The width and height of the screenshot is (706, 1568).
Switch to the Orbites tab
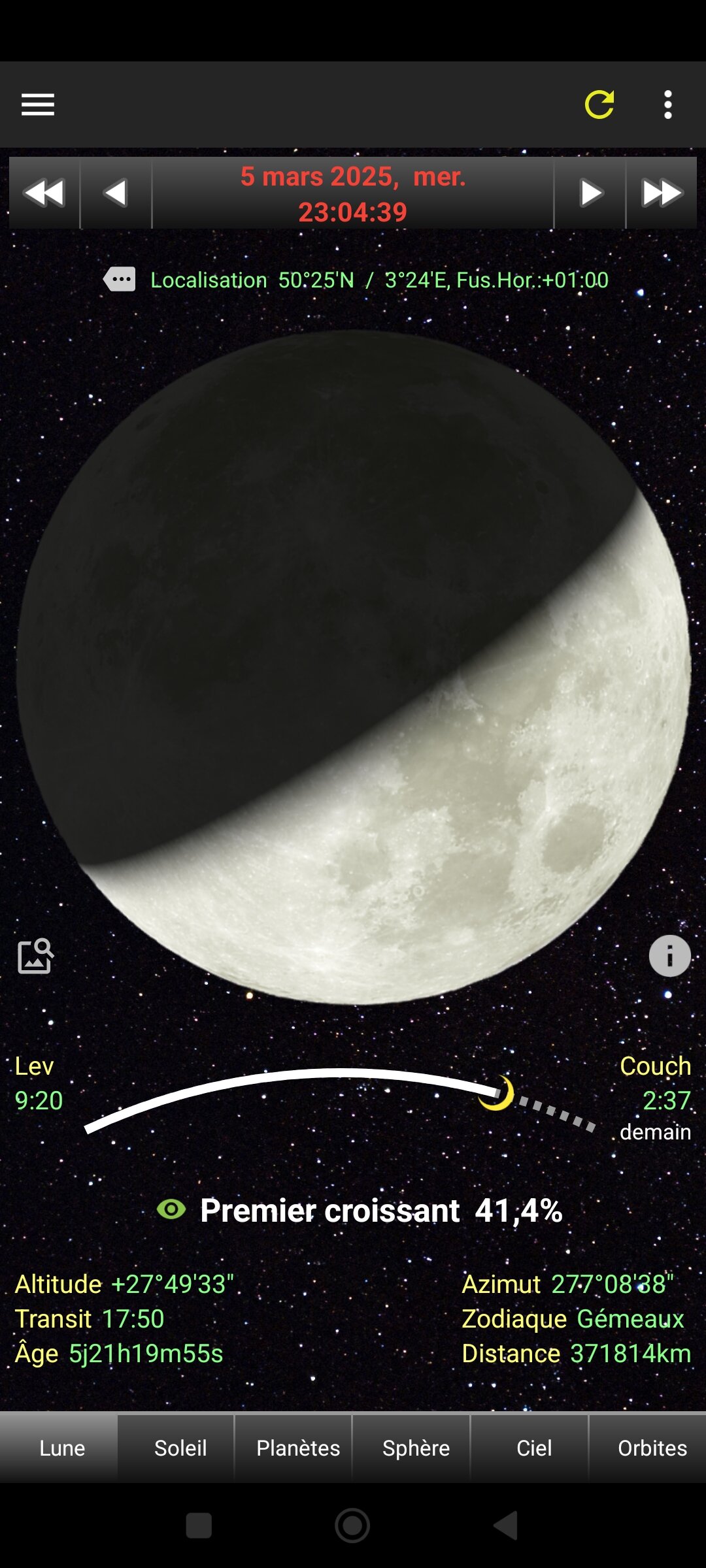[x=652, y=1448]
